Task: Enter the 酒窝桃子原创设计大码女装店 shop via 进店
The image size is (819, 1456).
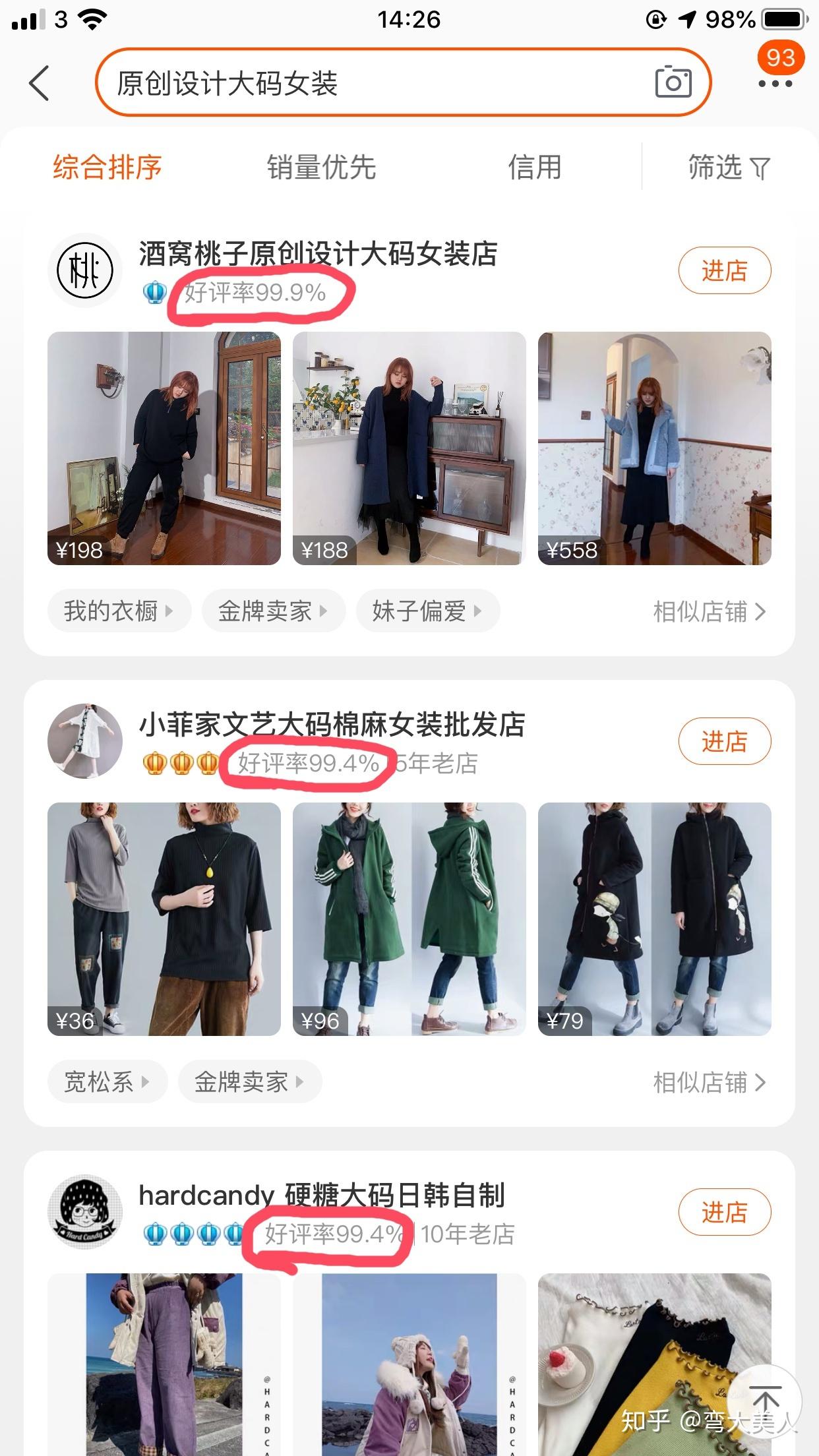Action: click(725, 270)
